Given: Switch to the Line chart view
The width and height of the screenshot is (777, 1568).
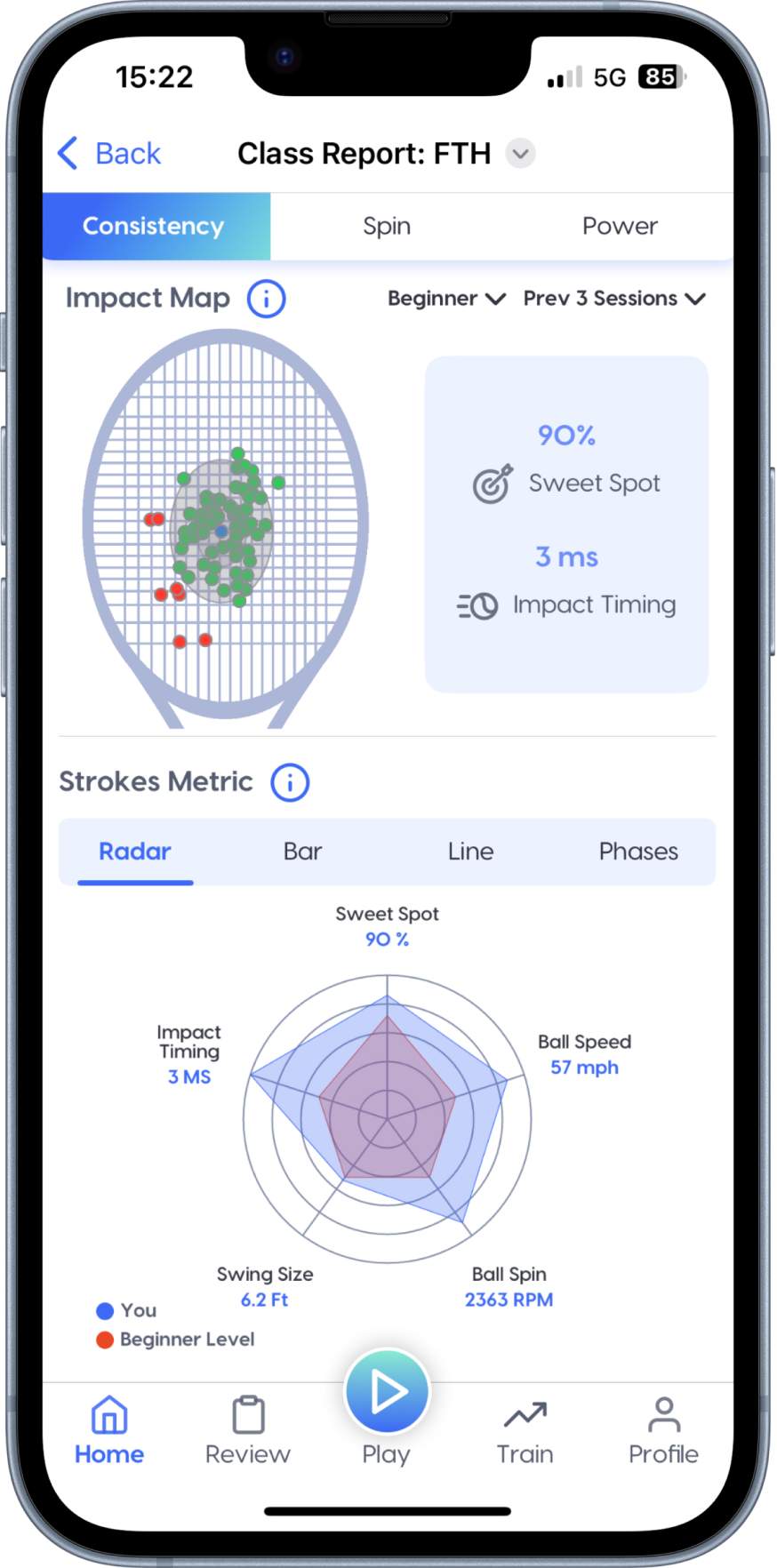Looking at the screenshot, I should [x=470, y=852].
